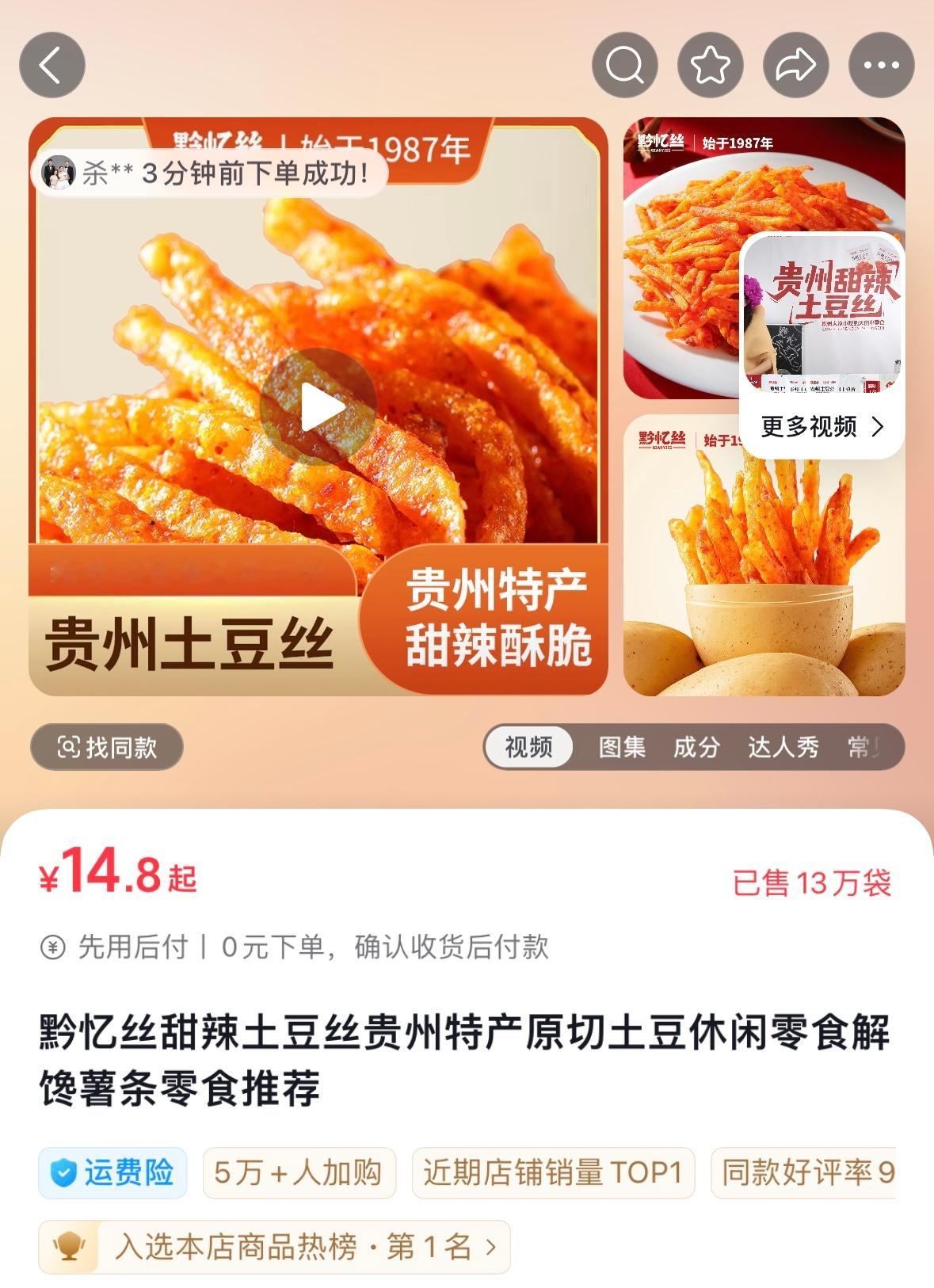Select the 成分 tab

coord(696,745)
